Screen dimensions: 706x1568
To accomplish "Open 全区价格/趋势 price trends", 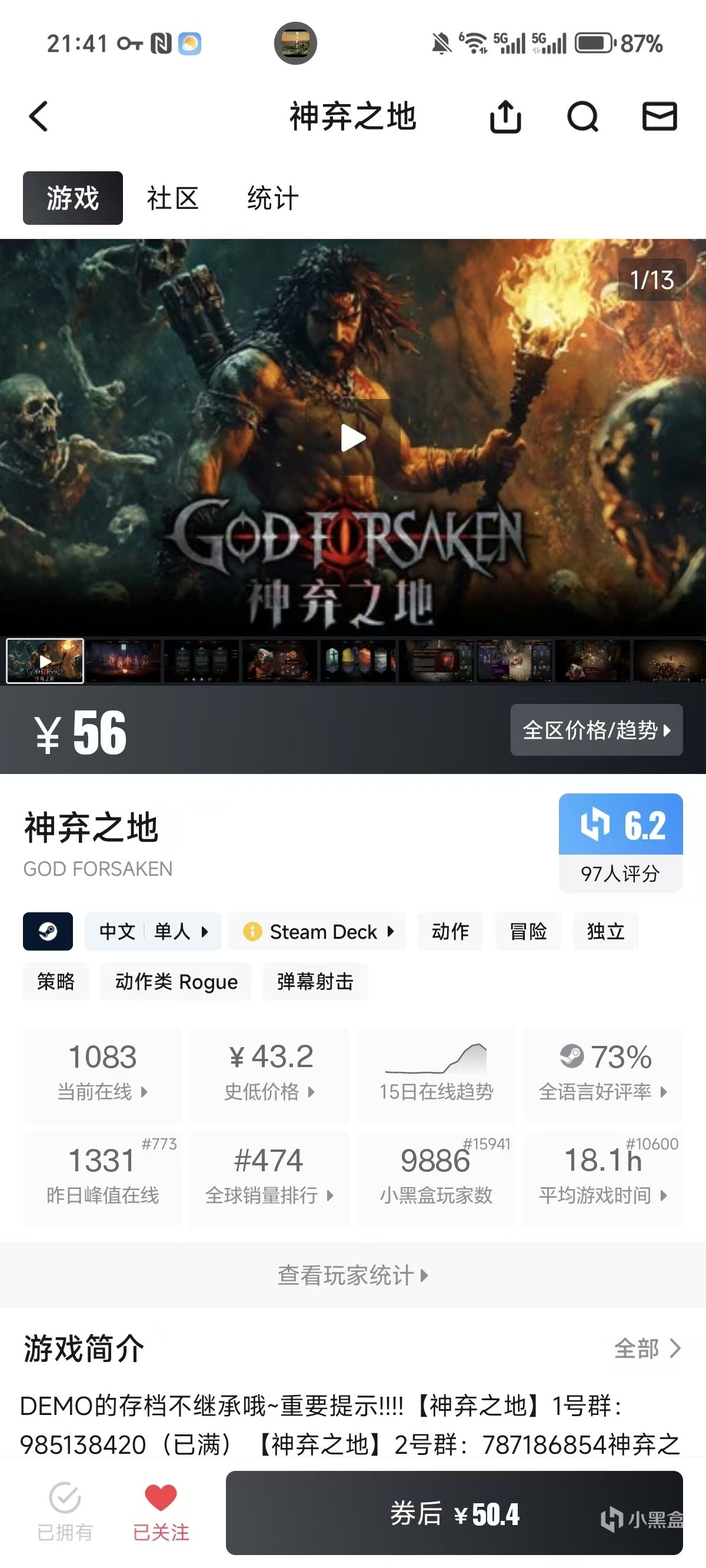I will click(596, 730).
